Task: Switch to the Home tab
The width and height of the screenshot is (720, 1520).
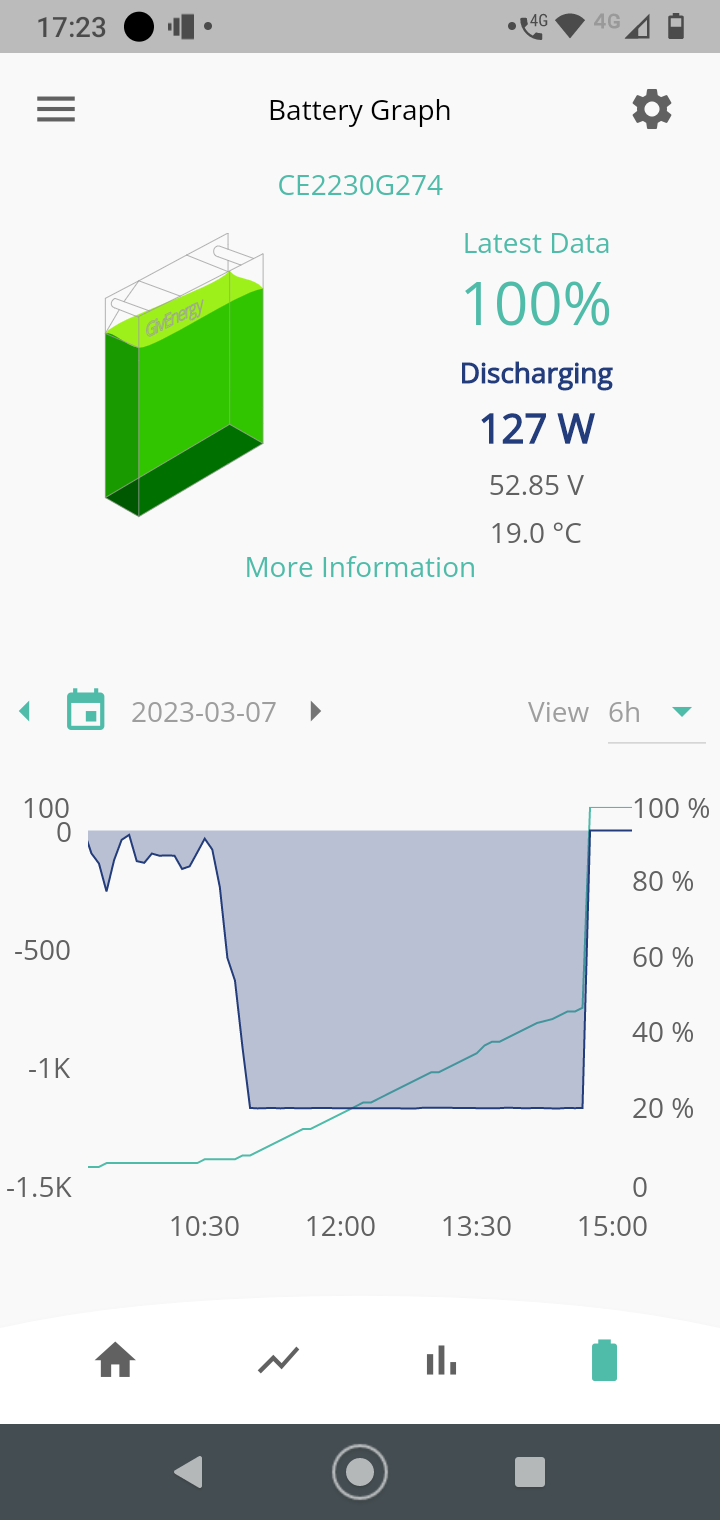Action: (115, 1361)
